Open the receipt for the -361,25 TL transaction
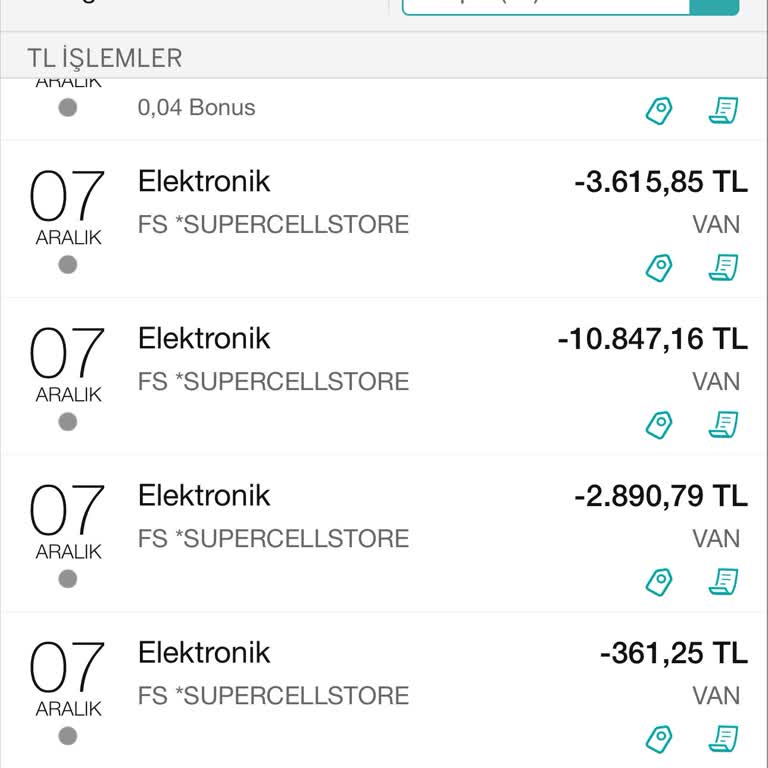The image size is (768, 768). (x=723, y=739)
